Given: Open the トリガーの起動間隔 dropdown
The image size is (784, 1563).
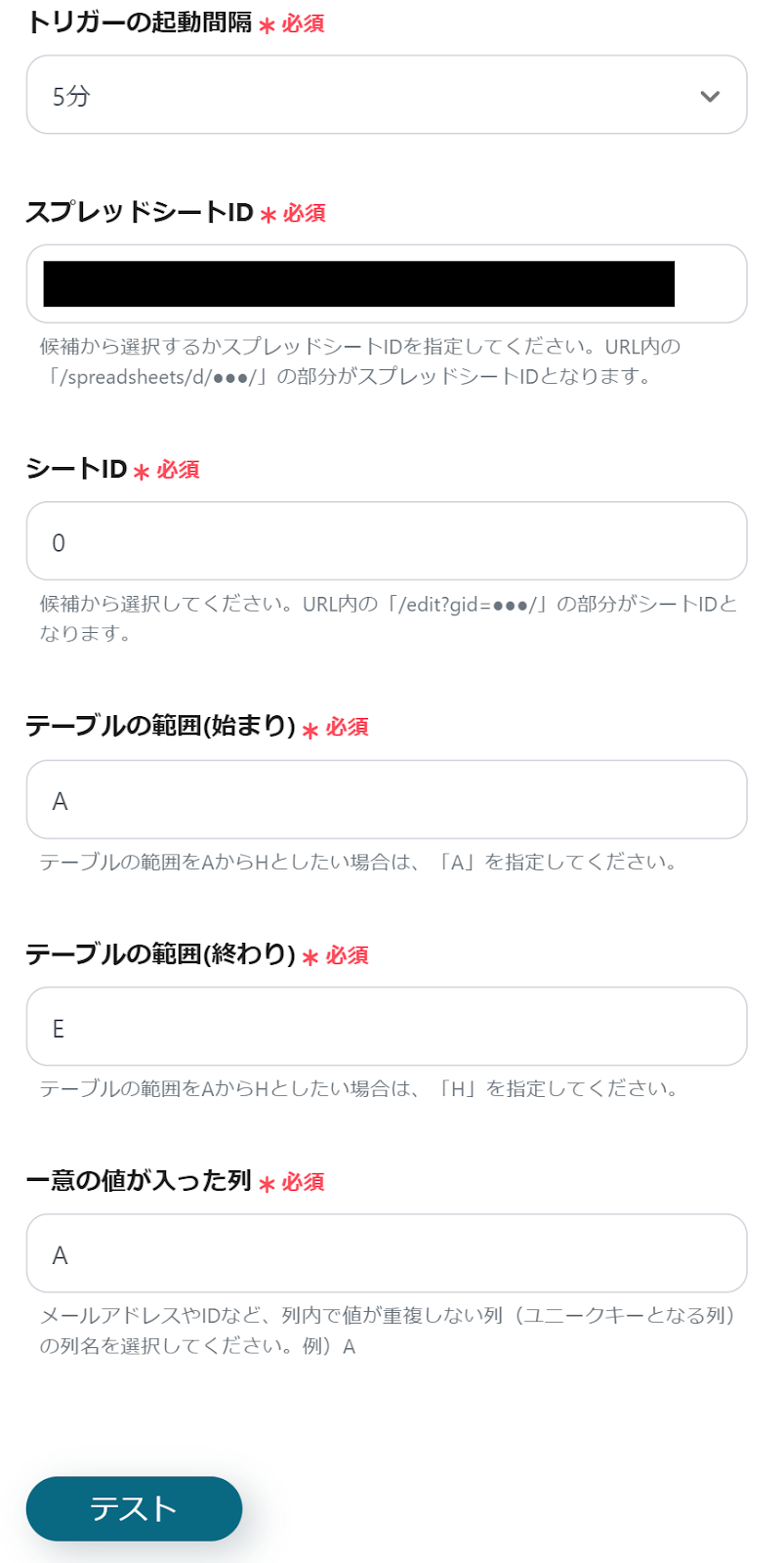Looking at the screenshot, I should click(x=387, y=95).
